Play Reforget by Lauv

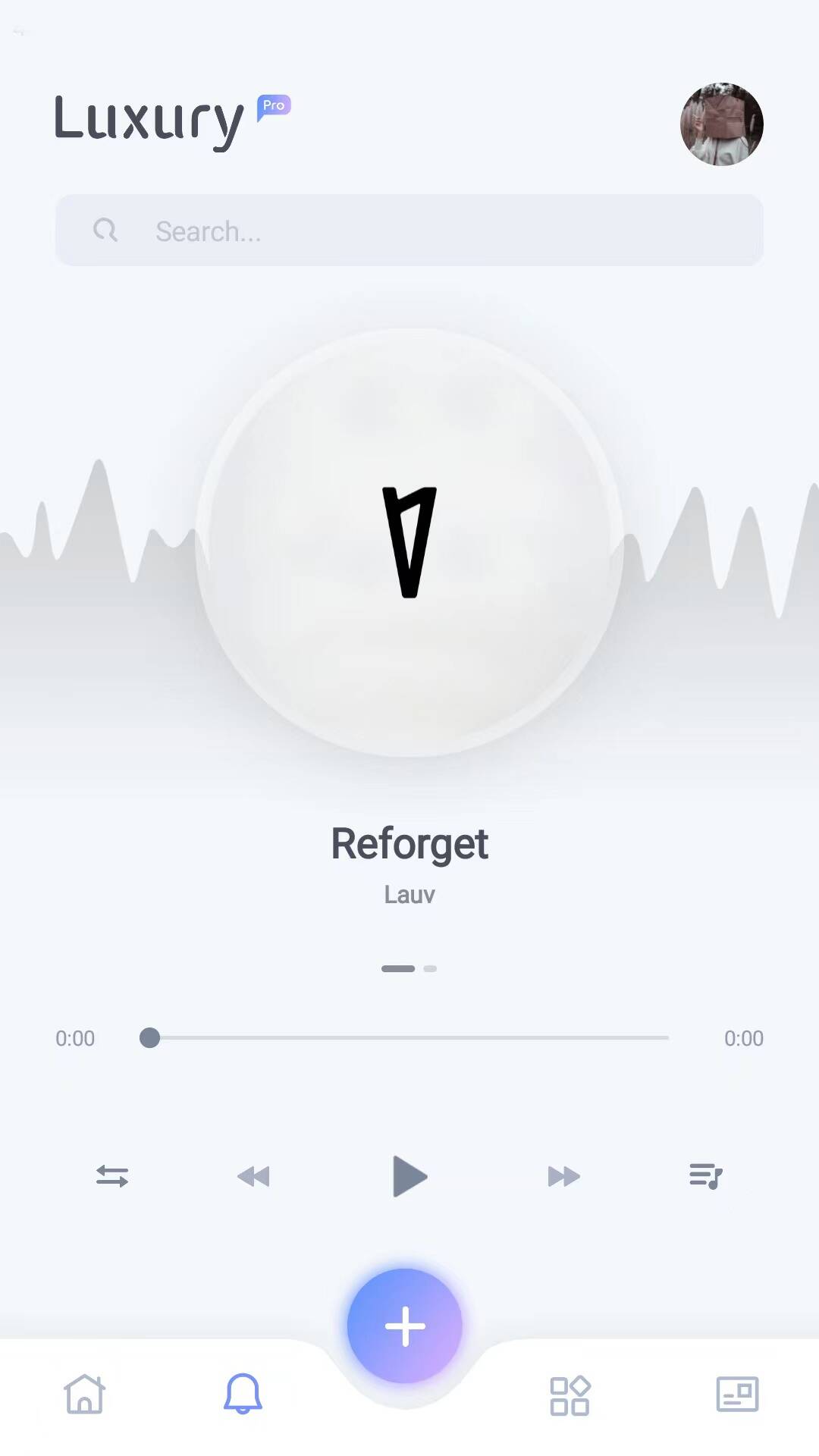click(x=409, y=1176)
